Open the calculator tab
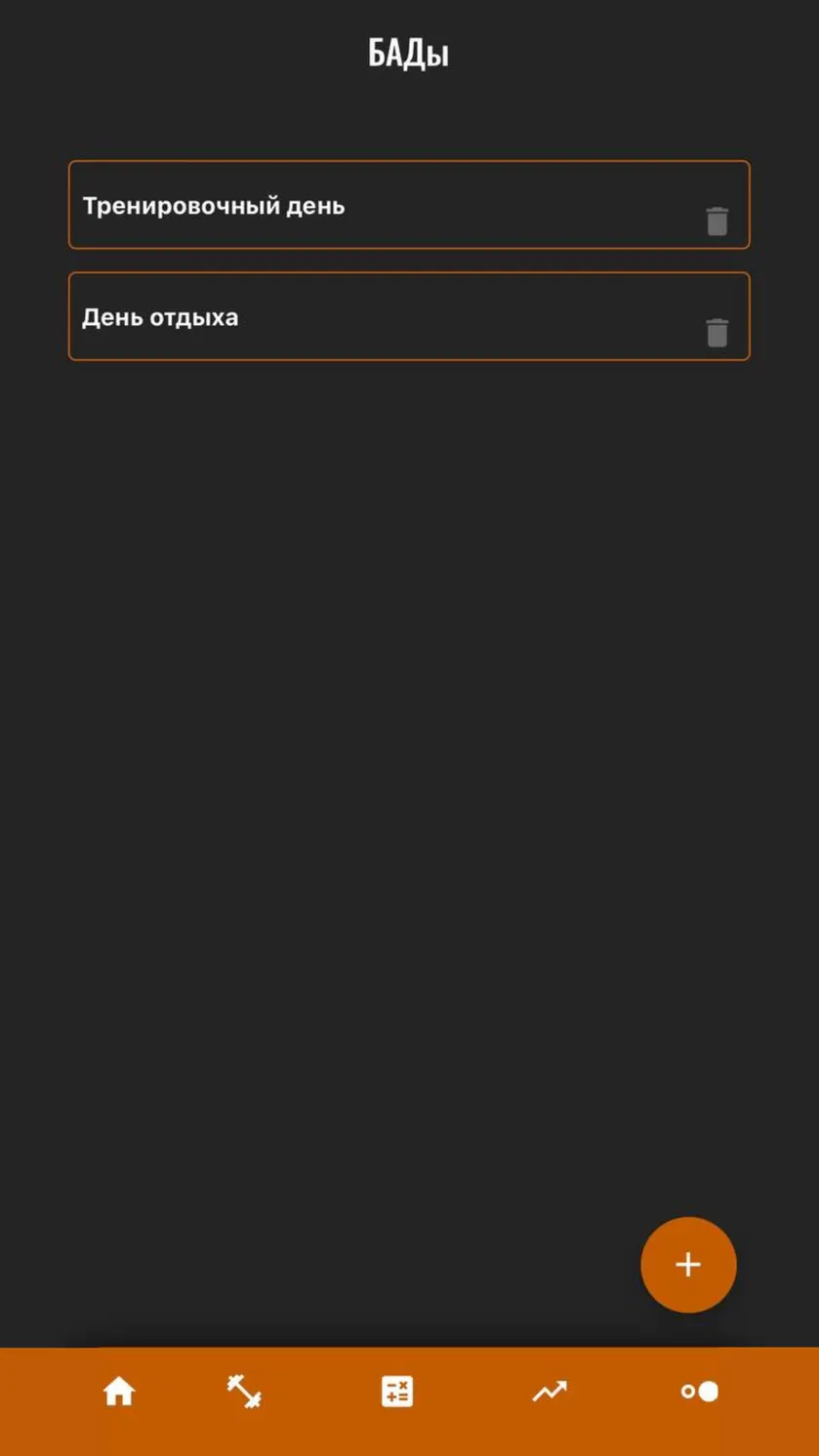This screenshot has height=1456, width=819. pos(397,1392)
